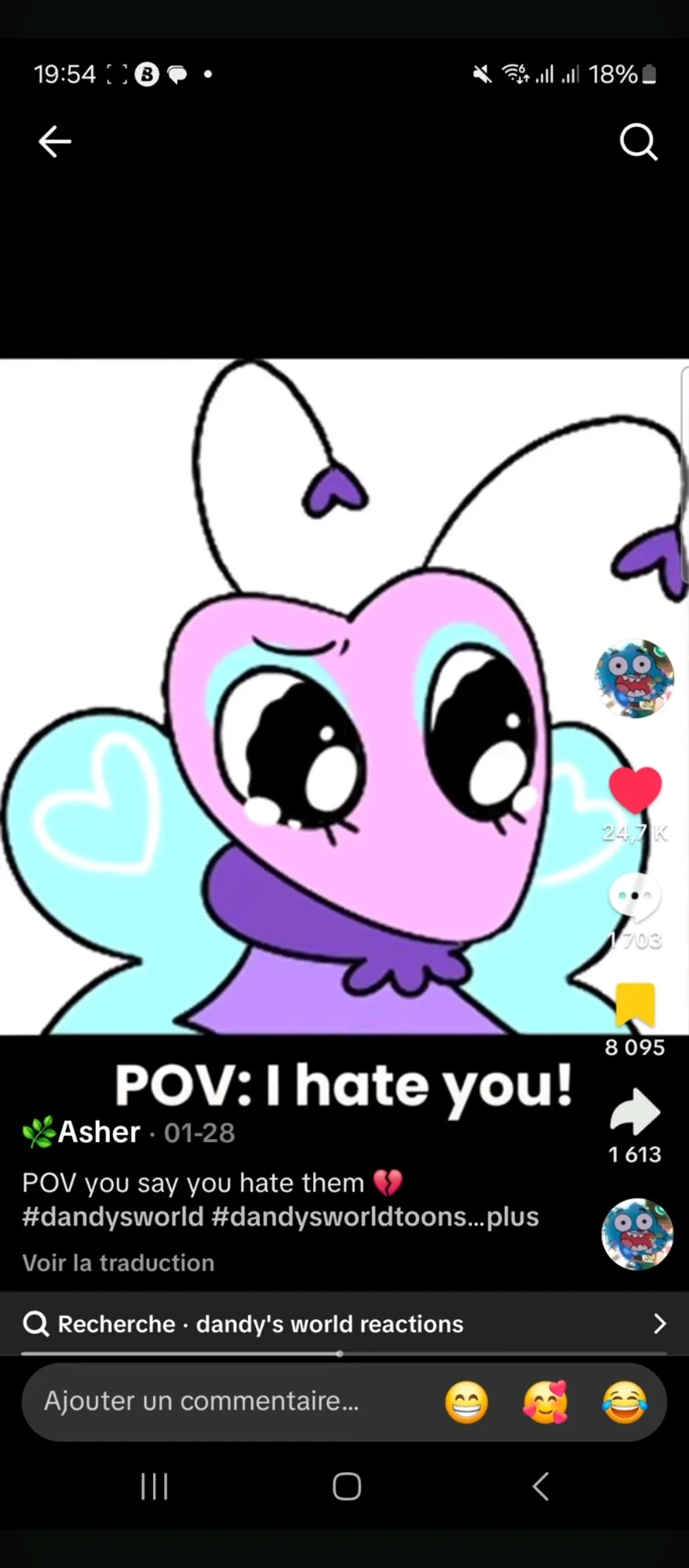Image resolution: width=689 pixels, height=1568 pixels.
Task: Open the creator's profile avatar
Action: pyautogui.click(x=634, y=679)
